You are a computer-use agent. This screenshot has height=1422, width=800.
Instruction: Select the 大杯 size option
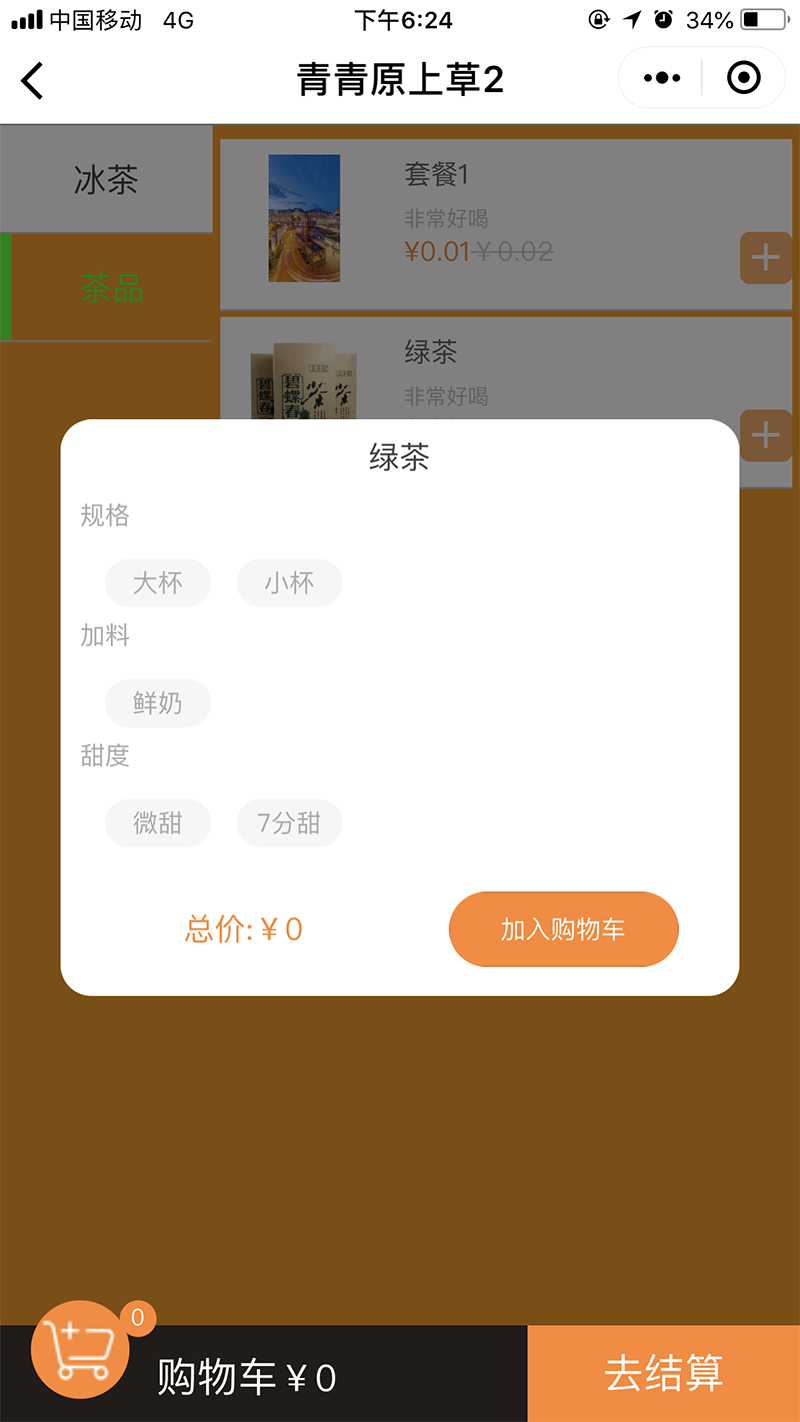(x=157, y=582)
